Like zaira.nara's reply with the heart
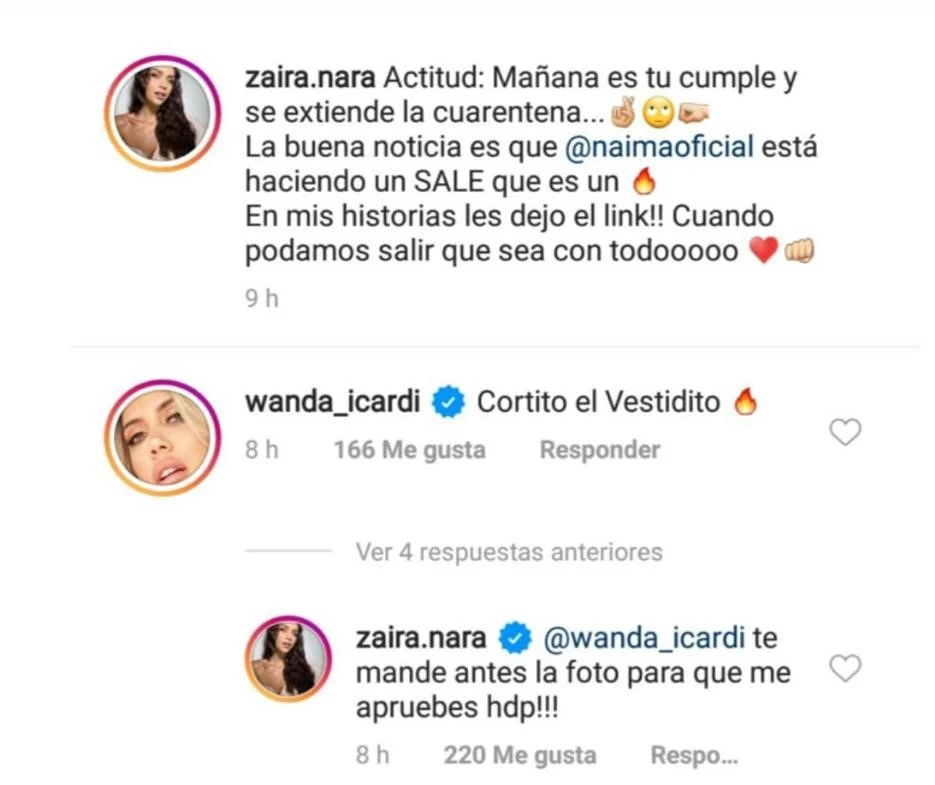This screenshot has height=785, width=935. point(846,668)
